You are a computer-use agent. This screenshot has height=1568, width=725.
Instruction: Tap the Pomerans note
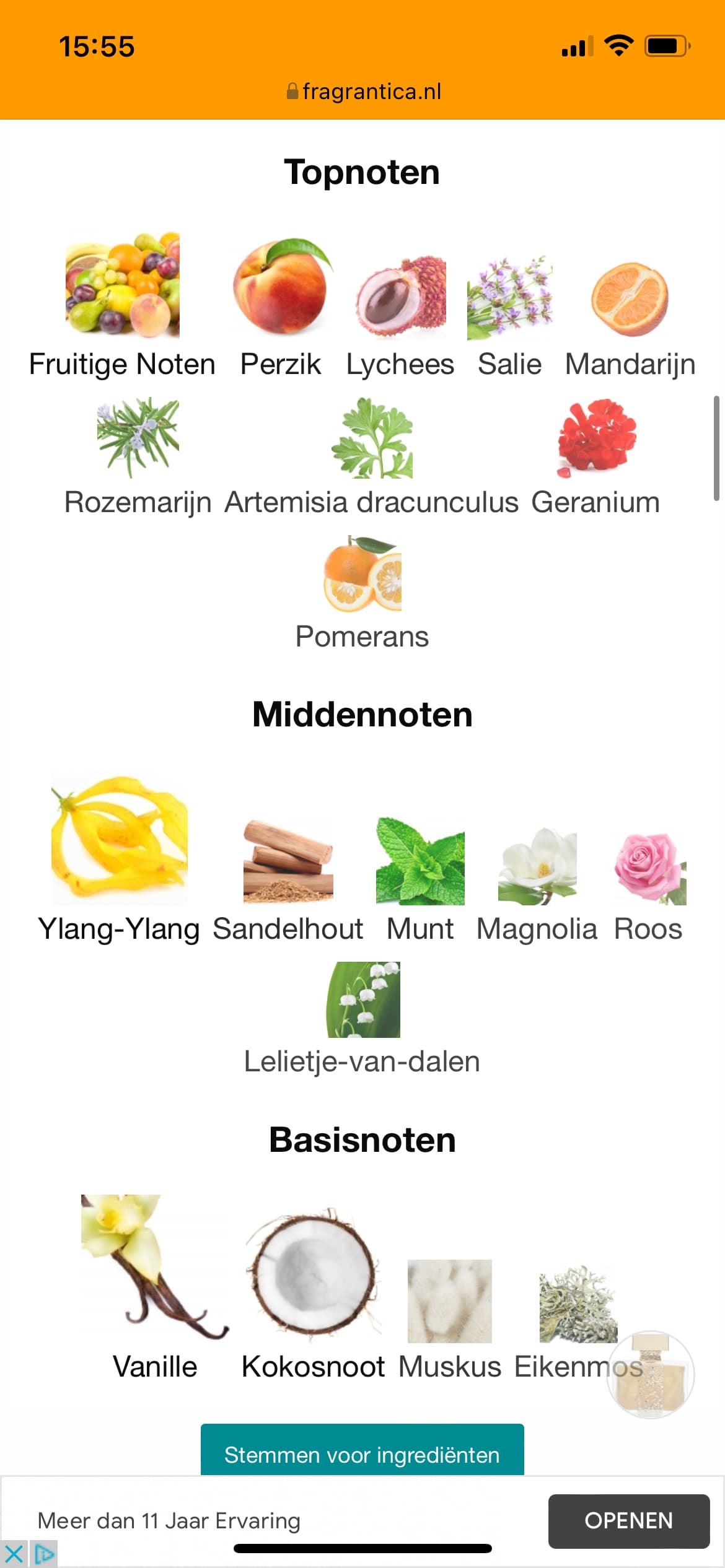tap(362, 593)
